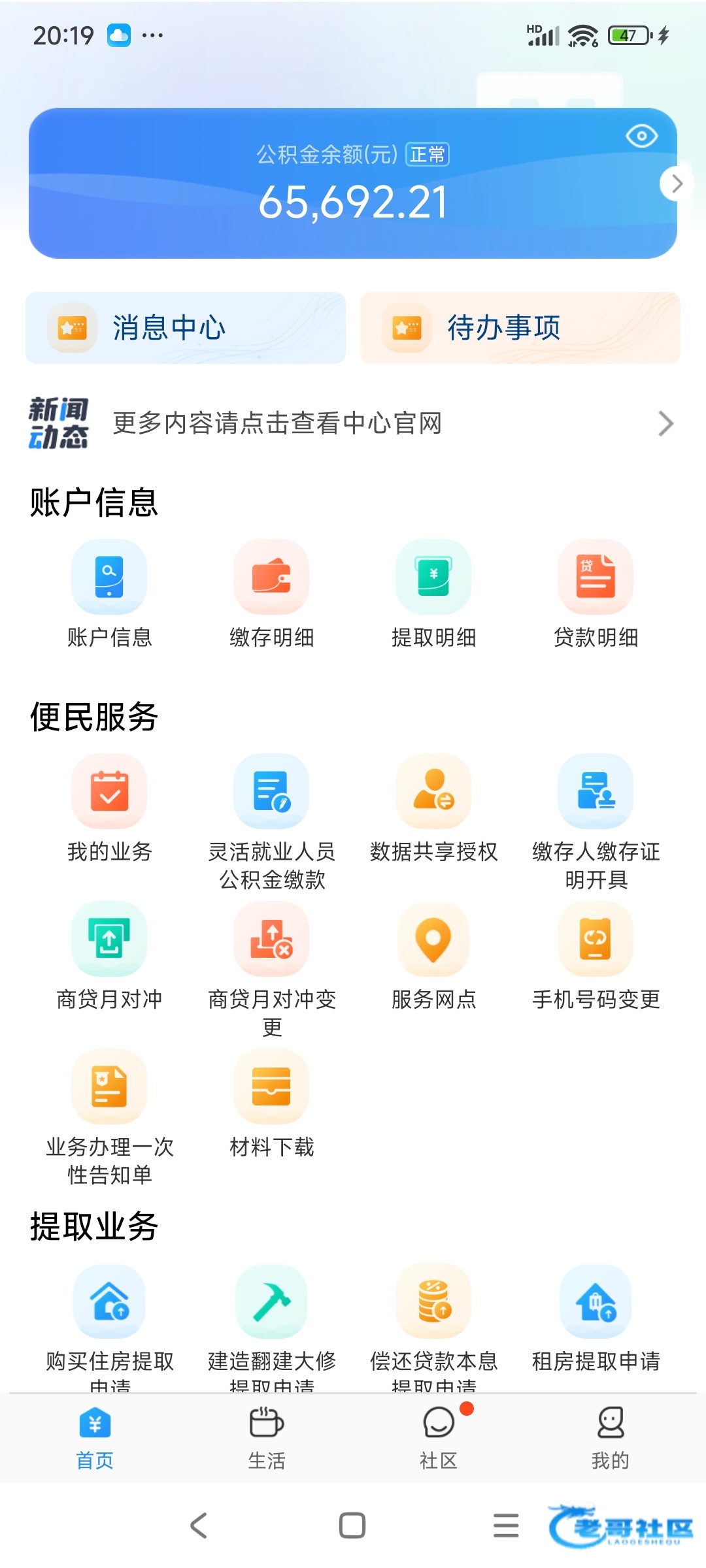The image size is (706, 1568).
Task: View 缴存明细
Action: tap(271, 578)
